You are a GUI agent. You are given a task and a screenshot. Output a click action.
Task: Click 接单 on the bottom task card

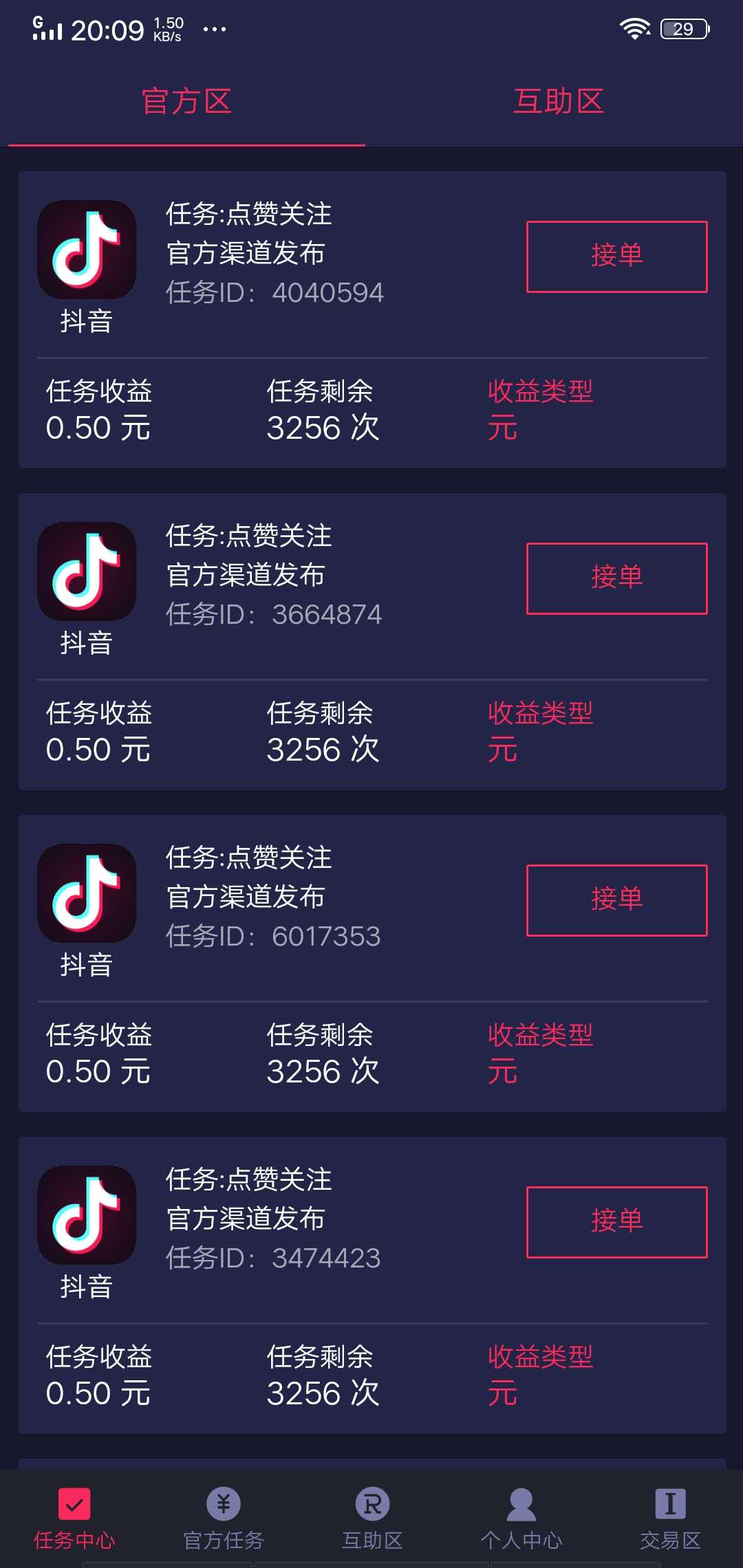pos(617,1220)
